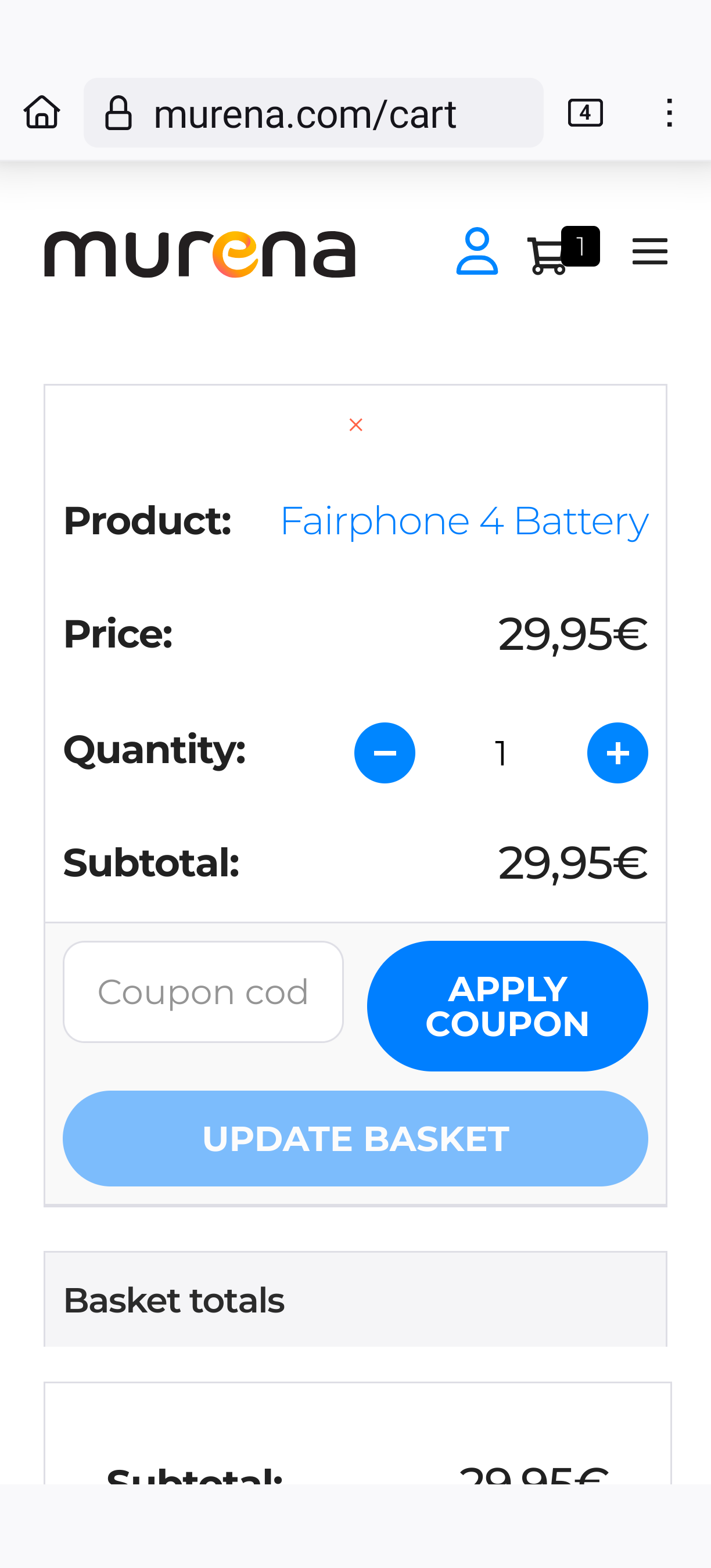Screen dimensions: 711x1568
Task: Open the hamburger navigation menu
Action: 649,251
